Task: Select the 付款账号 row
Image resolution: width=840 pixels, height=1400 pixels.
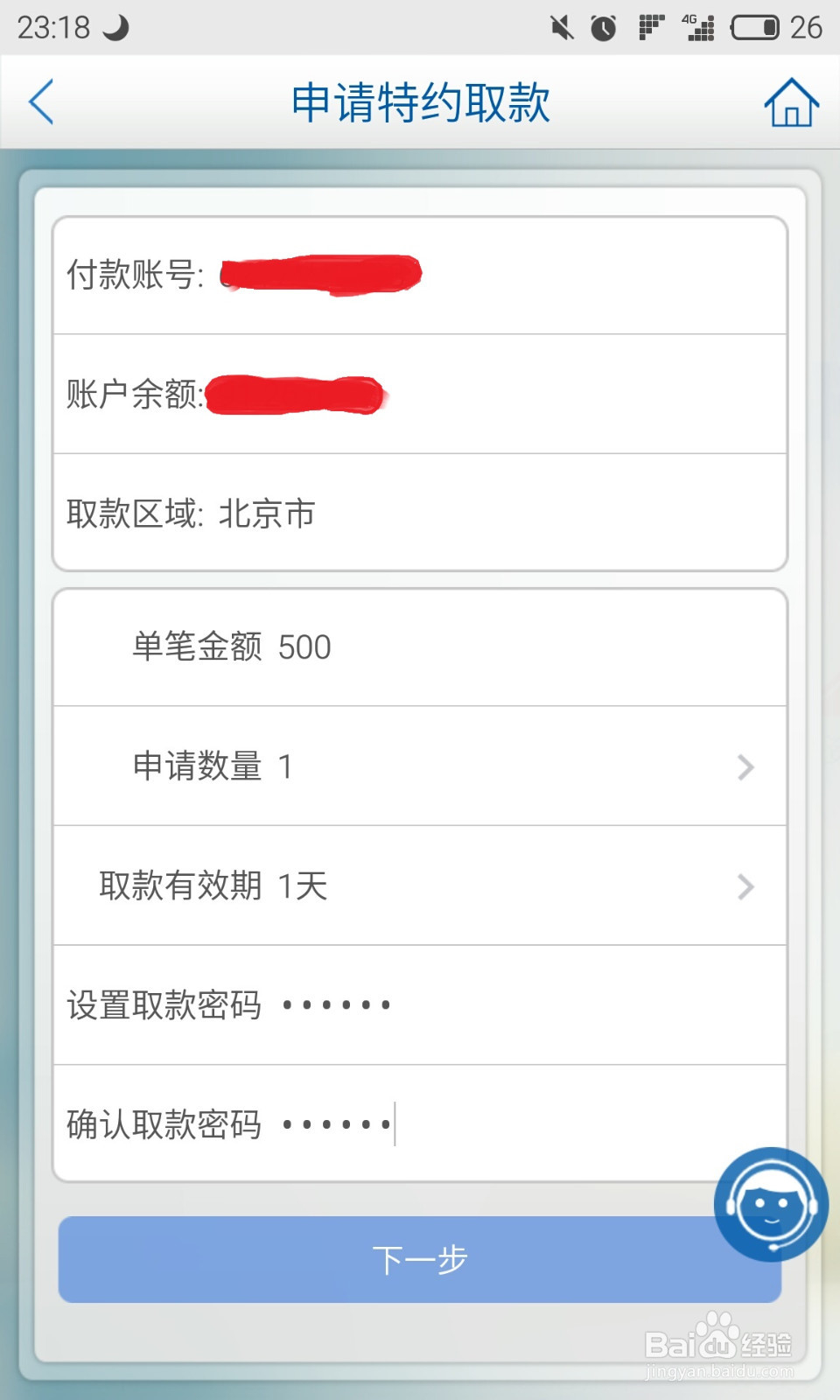Action: pos(420,273)
